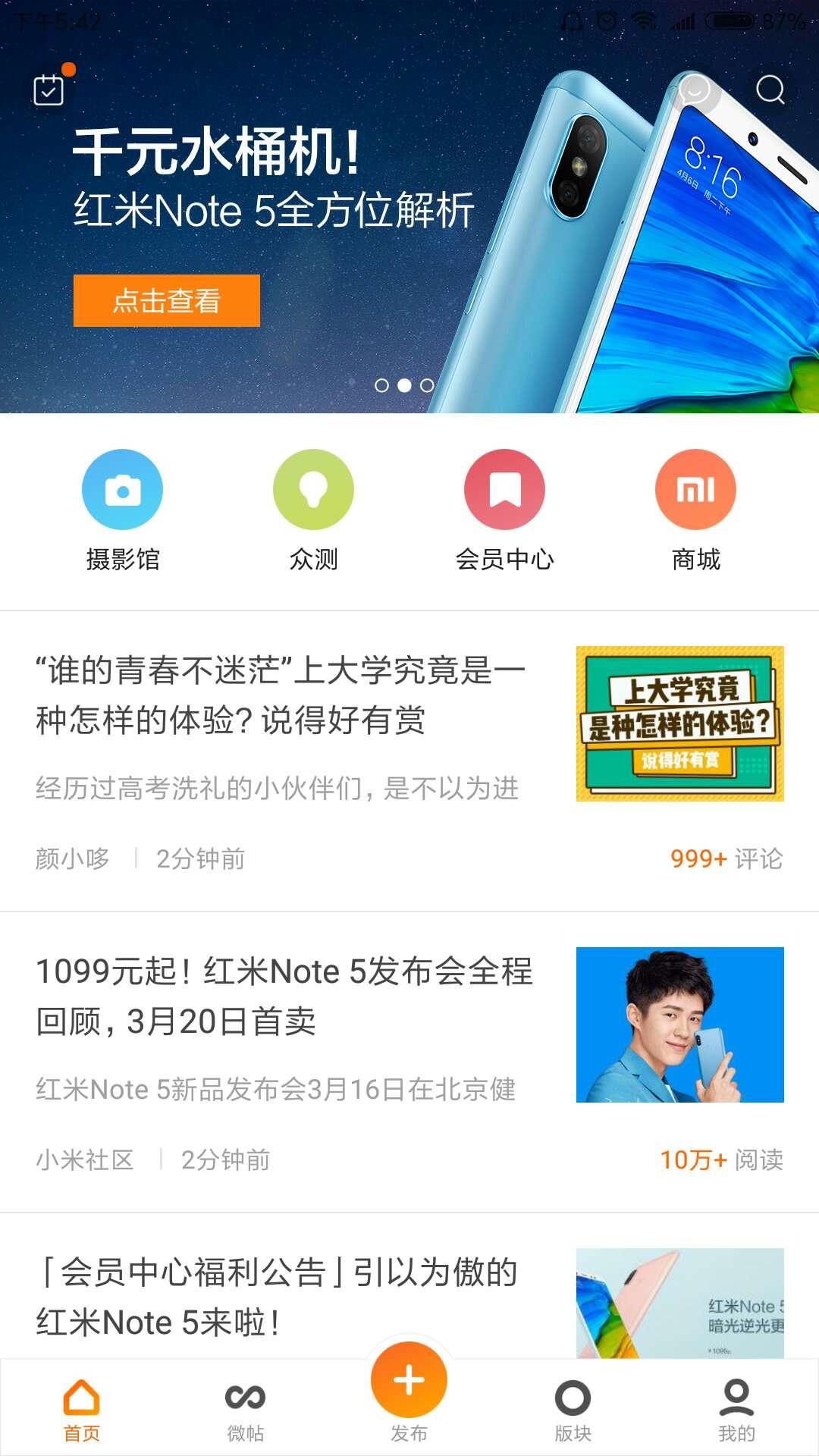Switch to the 首页 tab
819x1456 pixels.
click(x=82, y=1410)
